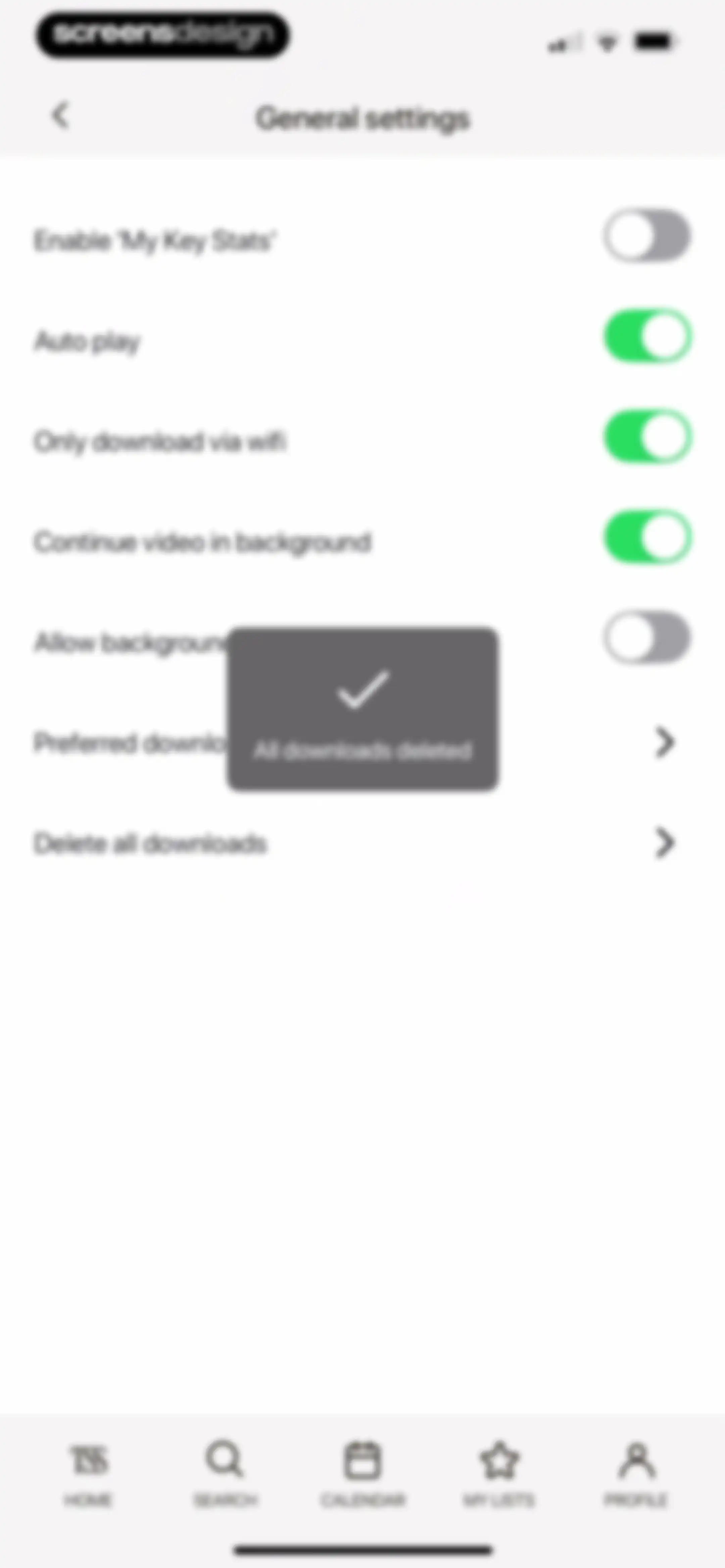Switch on the Allow background setting

coord(647,637)
